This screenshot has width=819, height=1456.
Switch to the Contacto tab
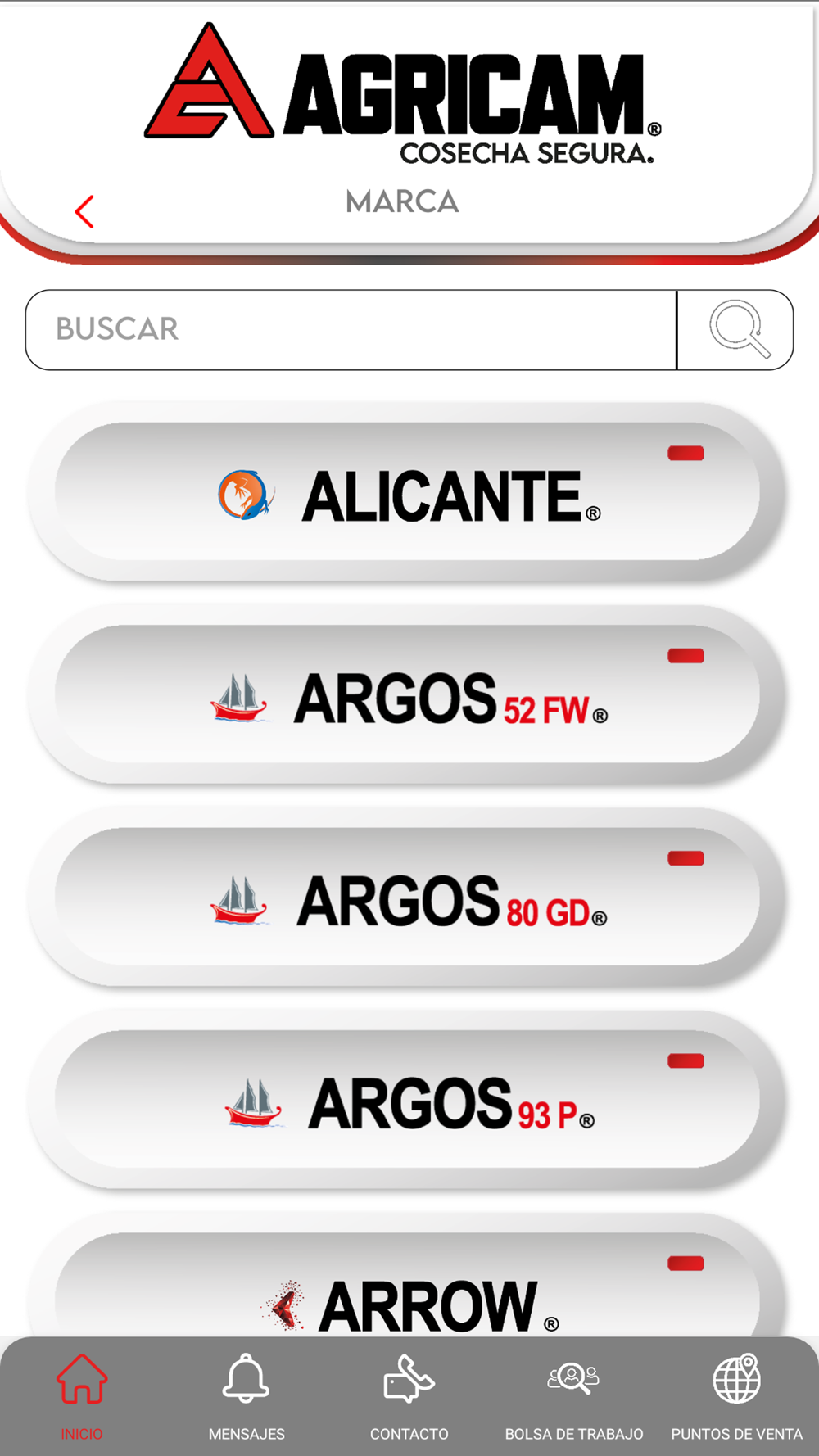[x=409, y=1397]
